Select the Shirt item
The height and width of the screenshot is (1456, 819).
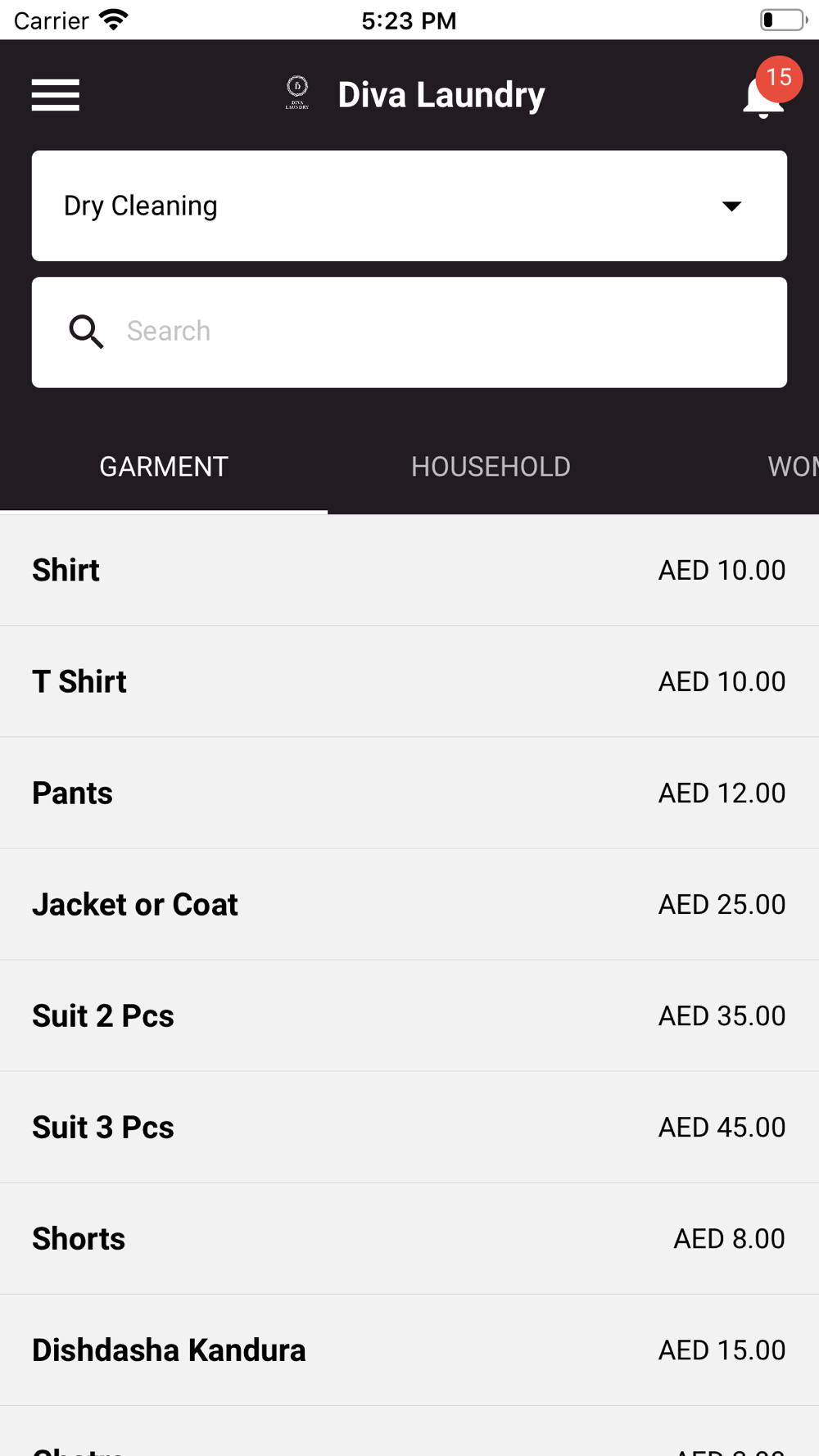click(409, 570)
